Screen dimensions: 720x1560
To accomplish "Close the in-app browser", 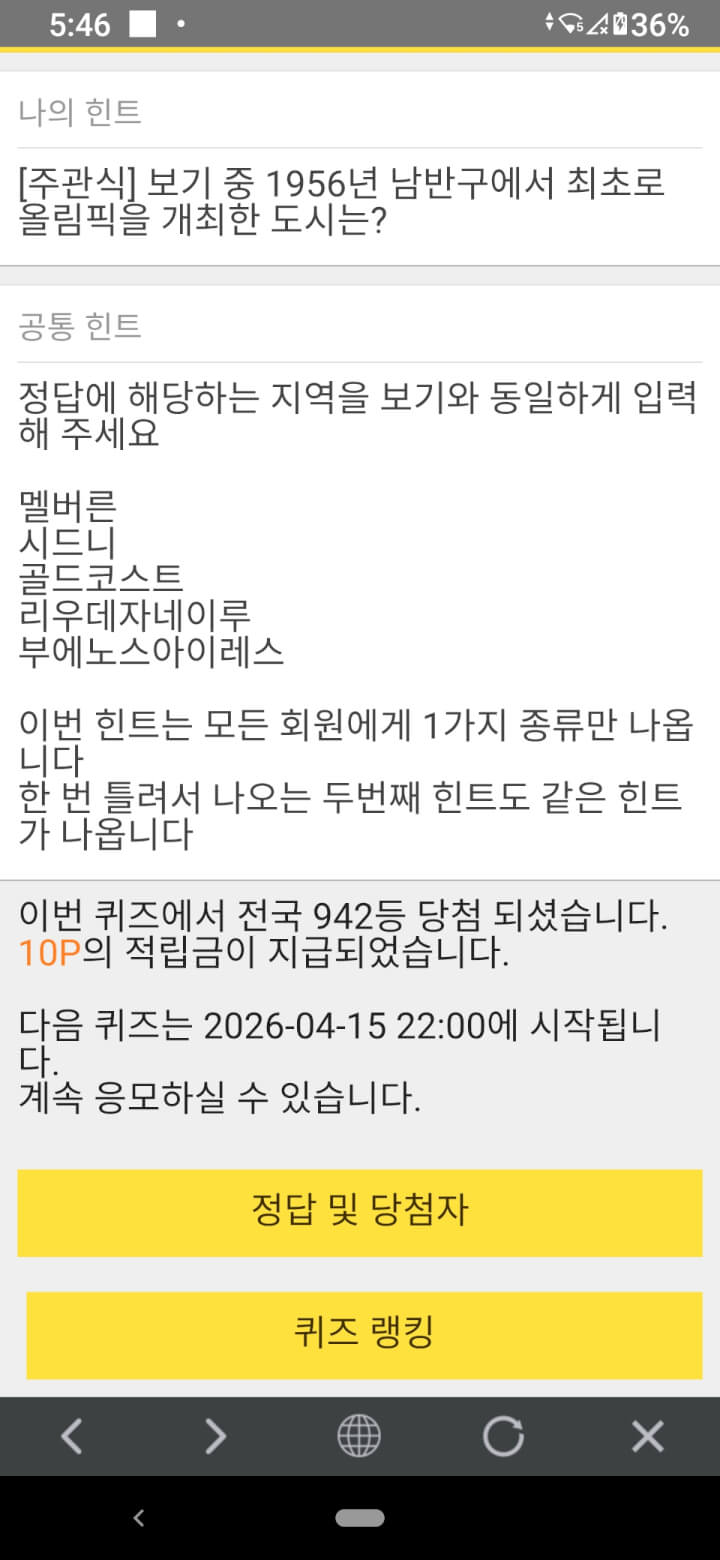I will (x=647, y=1437).
